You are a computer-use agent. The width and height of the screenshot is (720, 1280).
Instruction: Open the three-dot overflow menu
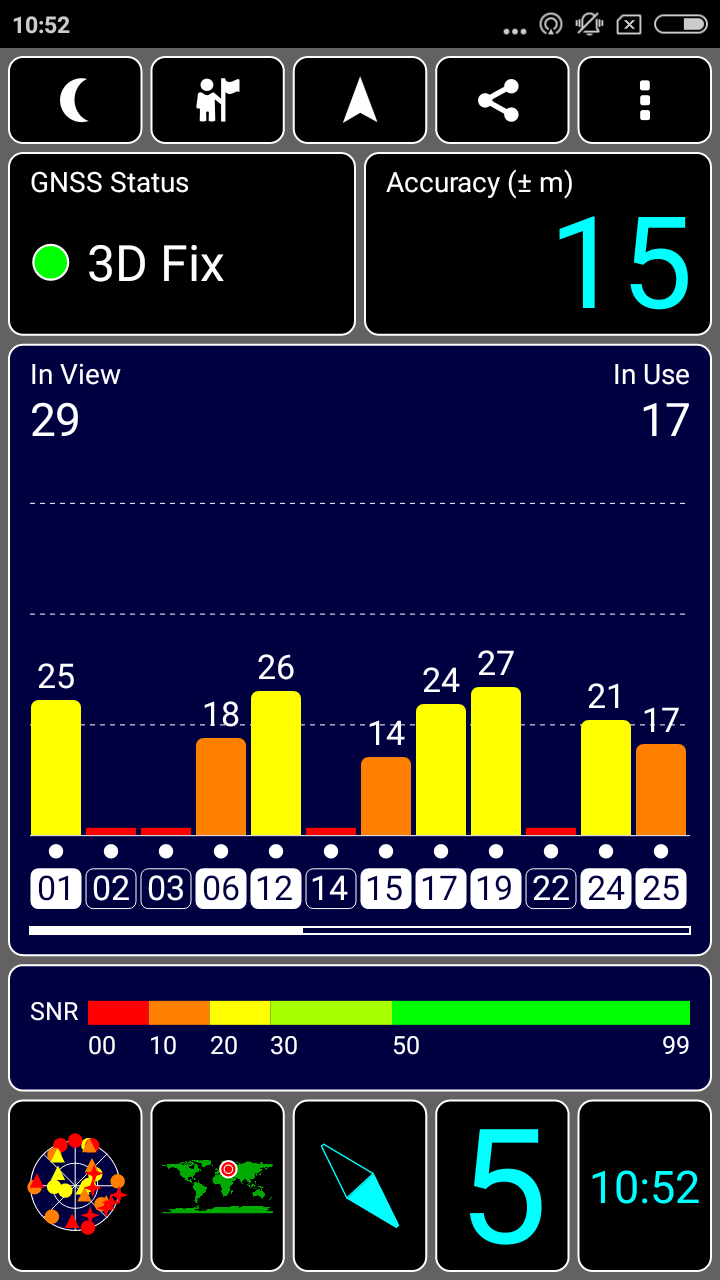pyautogui.click(x=644, y=100)
